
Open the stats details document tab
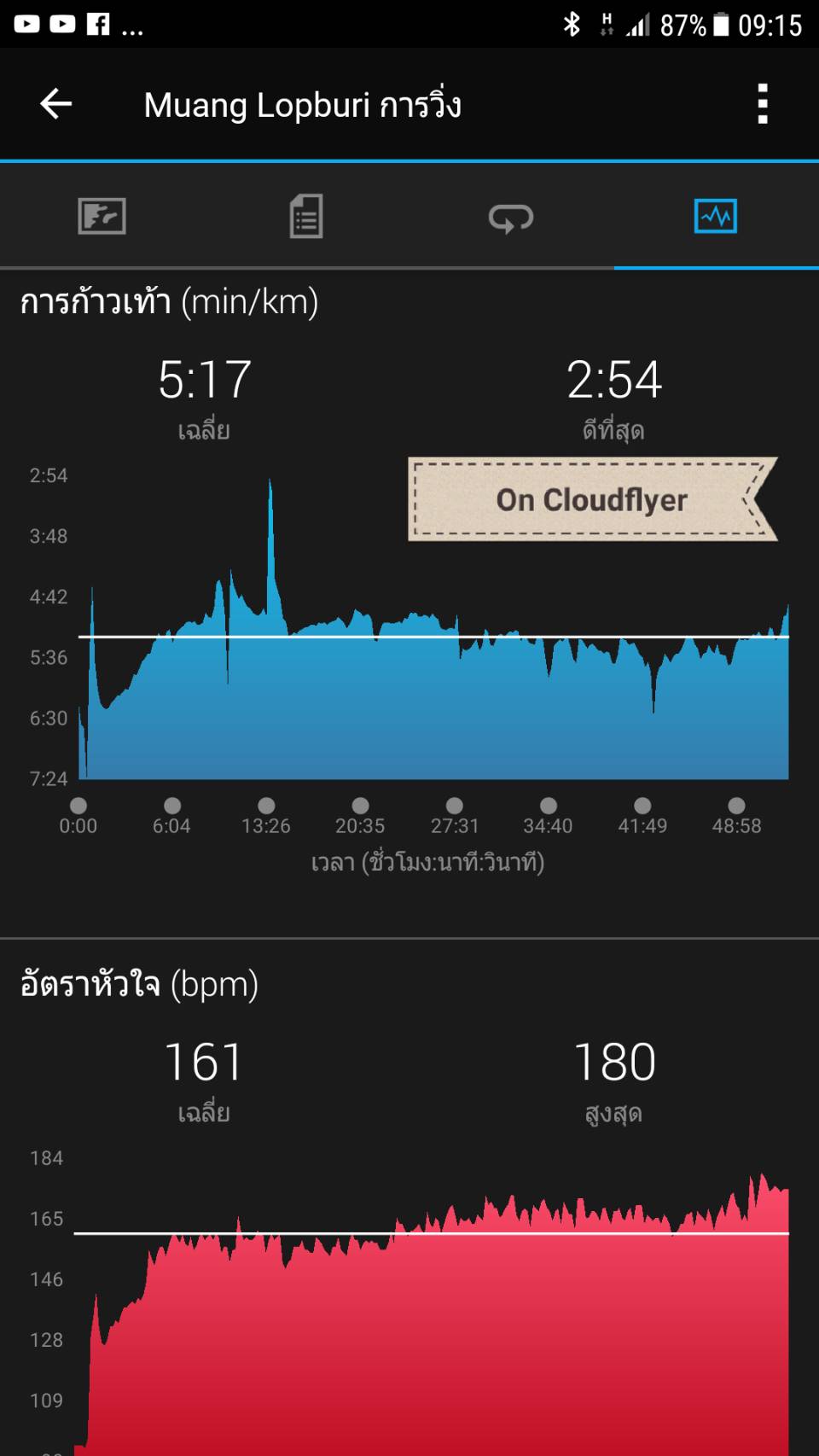[306, 216]
